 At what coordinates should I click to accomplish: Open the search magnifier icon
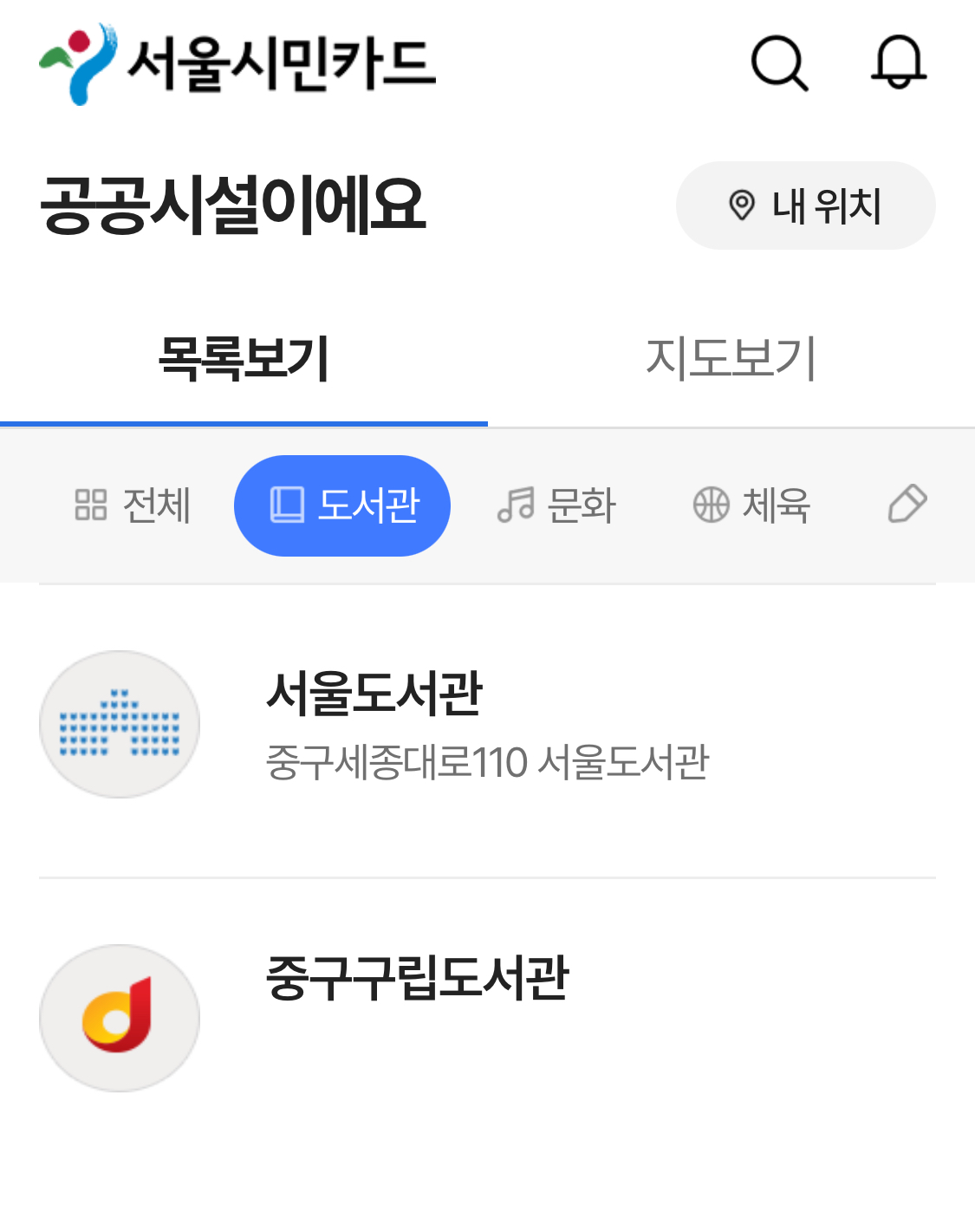pyautogui.click(x=779, y=62)
